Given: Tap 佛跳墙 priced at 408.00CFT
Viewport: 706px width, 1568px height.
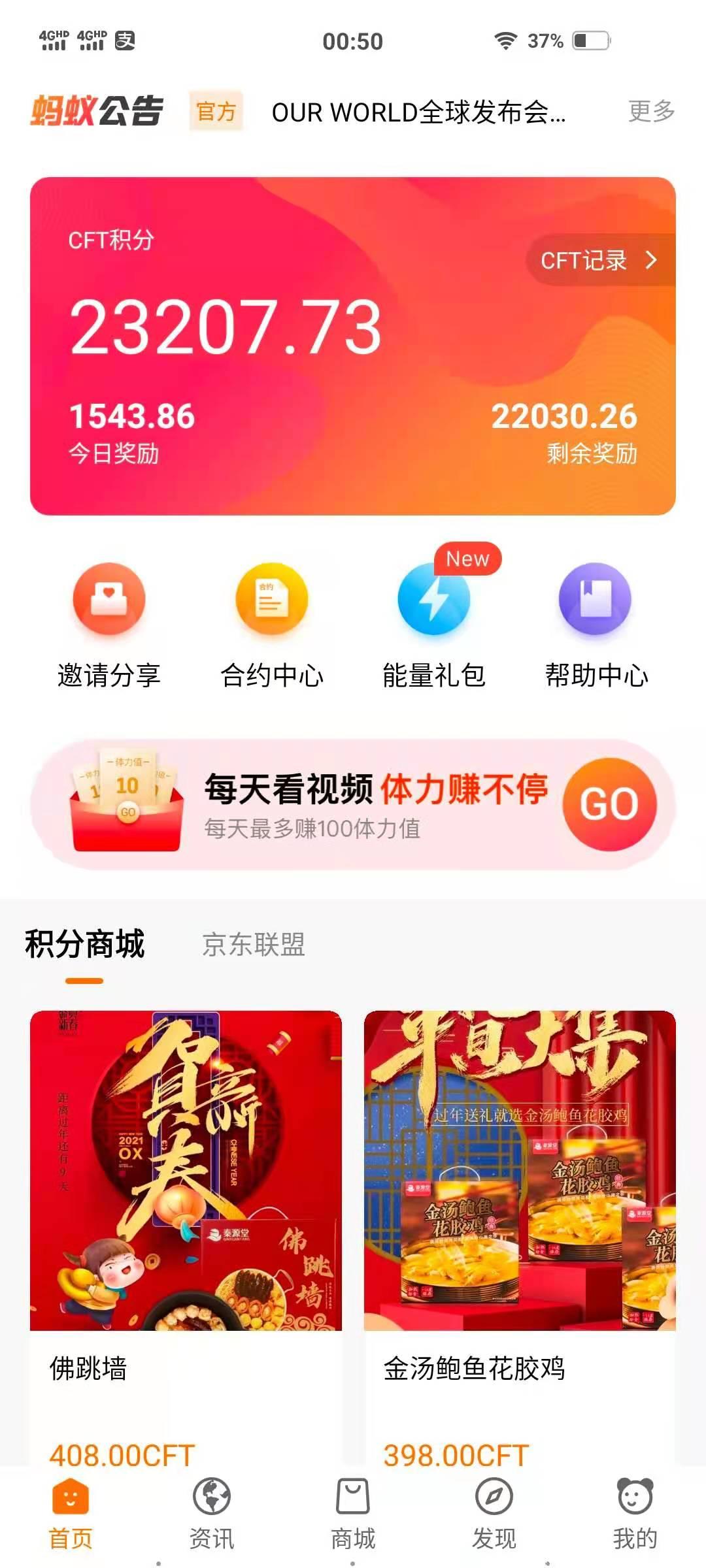Looking at the screenshot, I should coord(186,1169).
